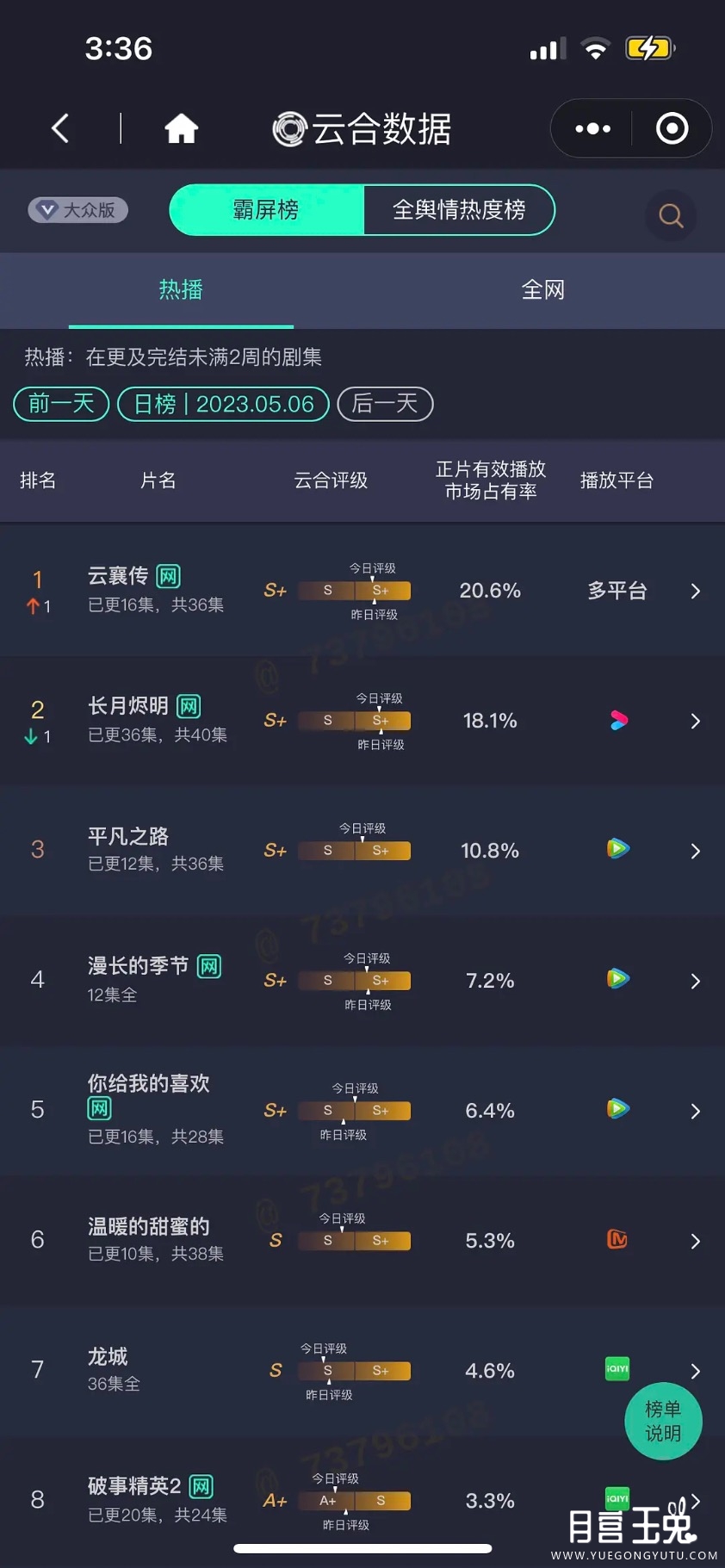Return to the mini program home

181,129
